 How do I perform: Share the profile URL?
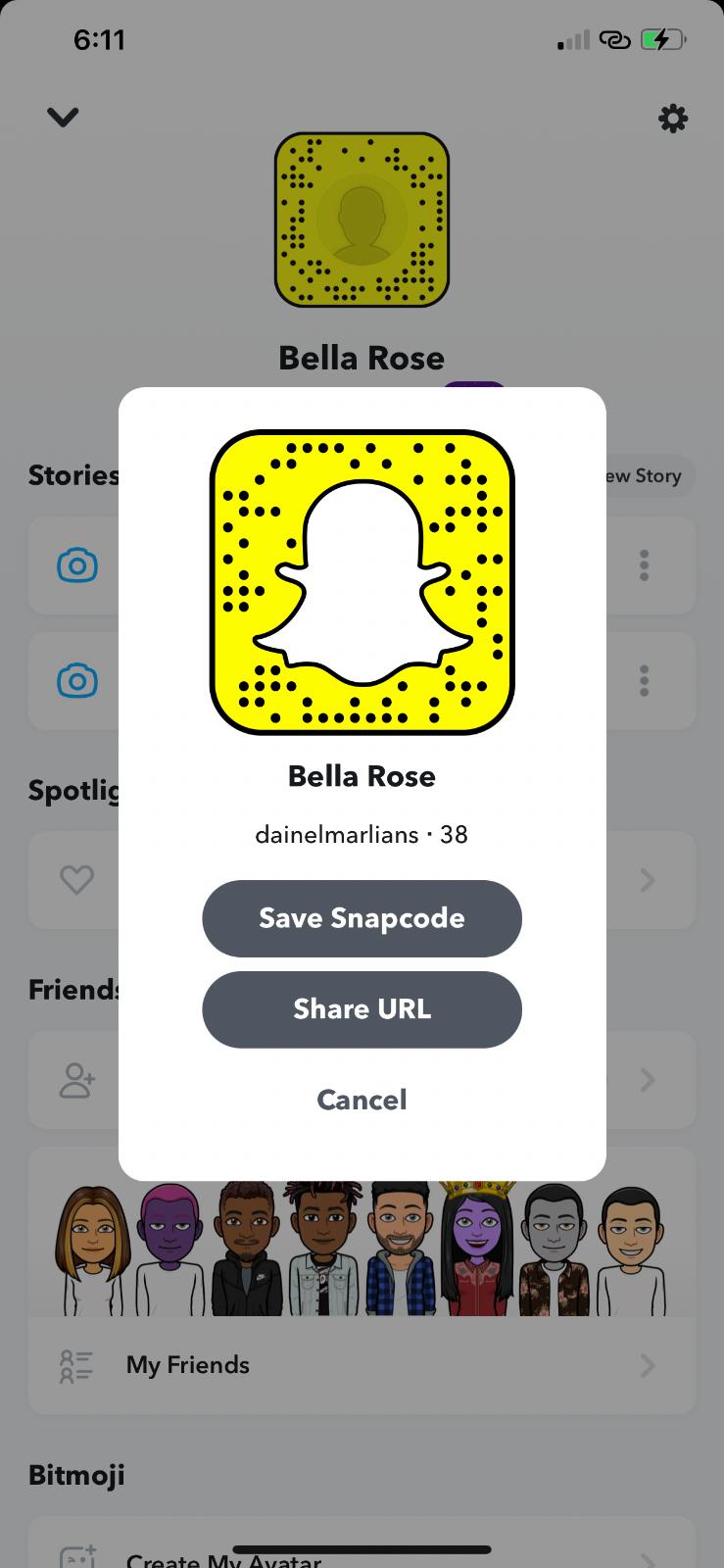[x=362, y=1009]
